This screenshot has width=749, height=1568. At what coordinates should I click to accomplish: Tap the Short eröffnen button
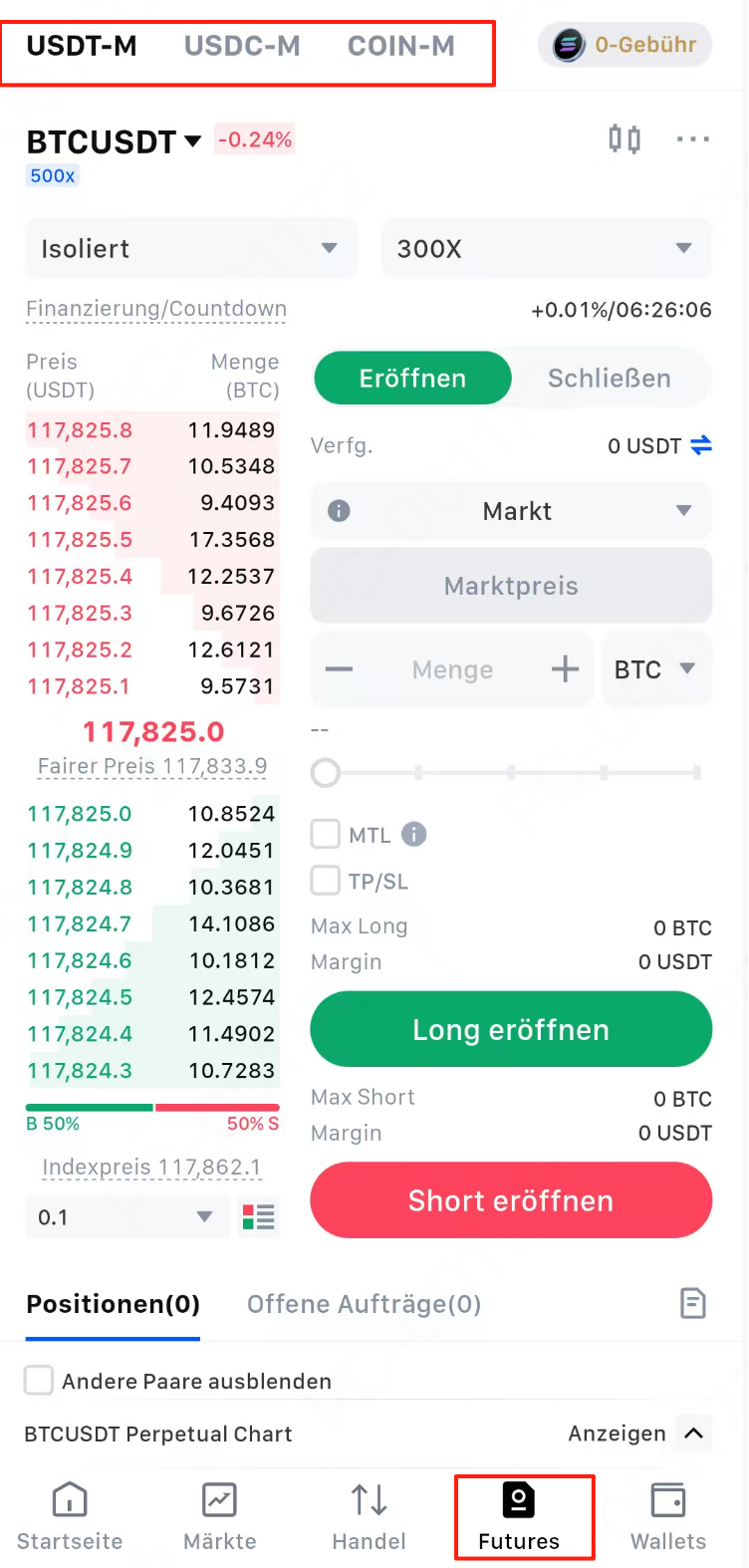pyautogui.click(x=511, y=1200)
